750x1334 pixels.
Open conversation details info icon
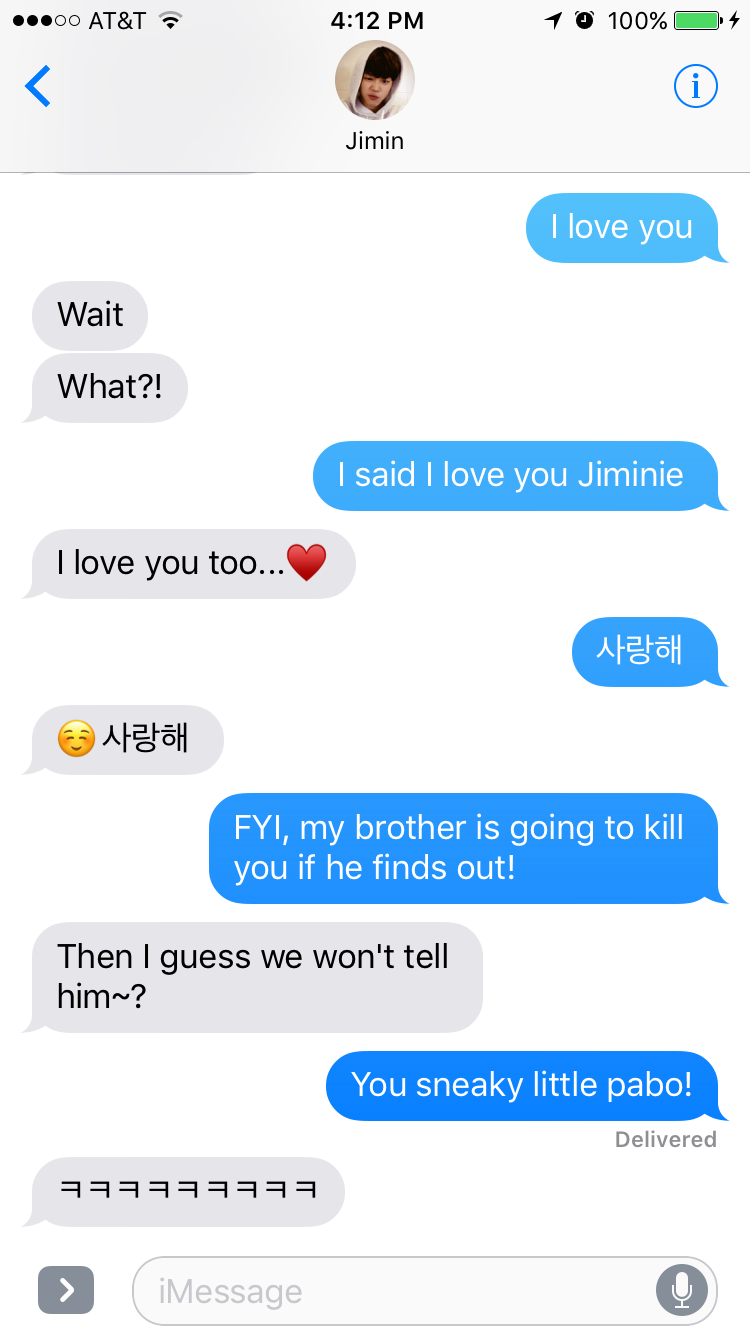[x=695, y=87]
